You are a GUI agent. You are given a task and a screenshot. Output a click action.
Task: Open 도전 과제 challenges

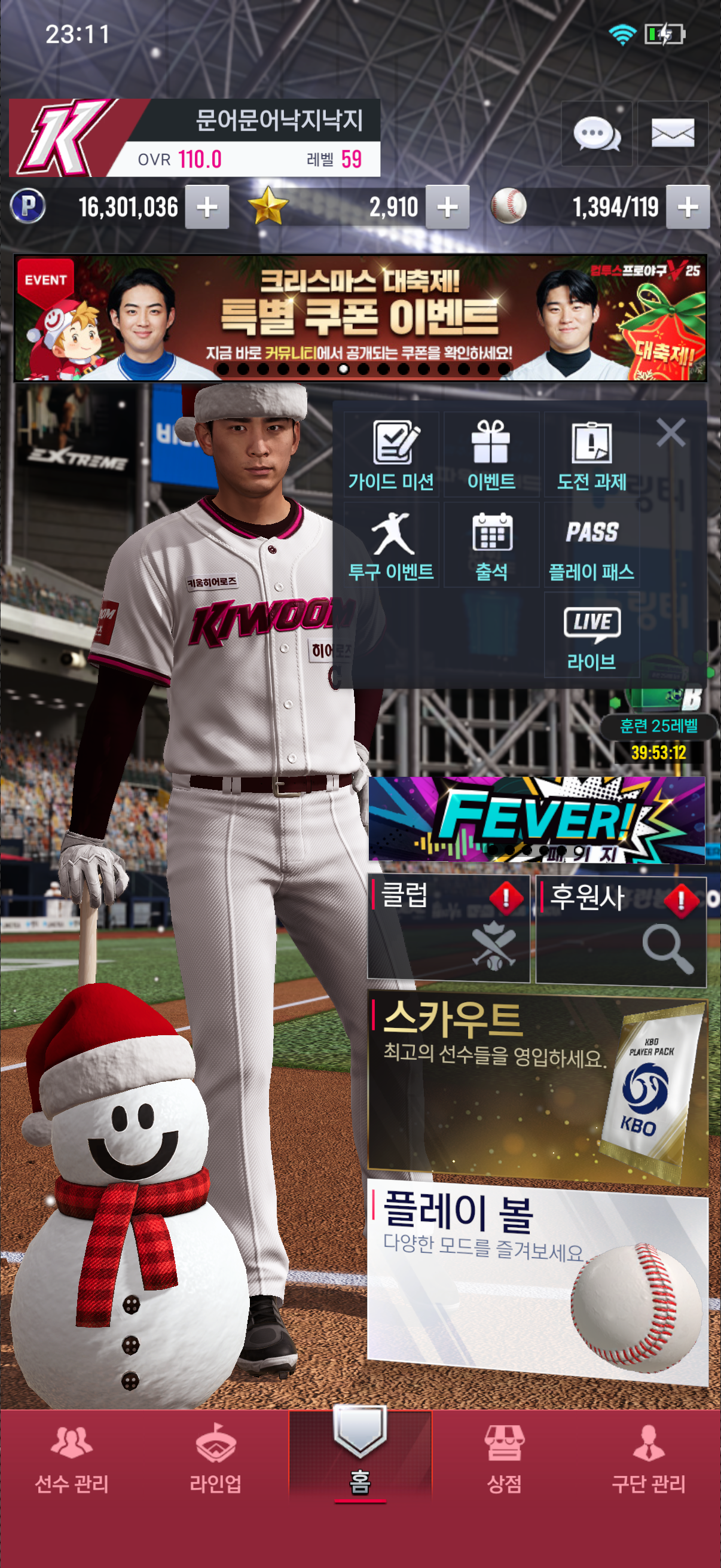(x=591, y=454)
